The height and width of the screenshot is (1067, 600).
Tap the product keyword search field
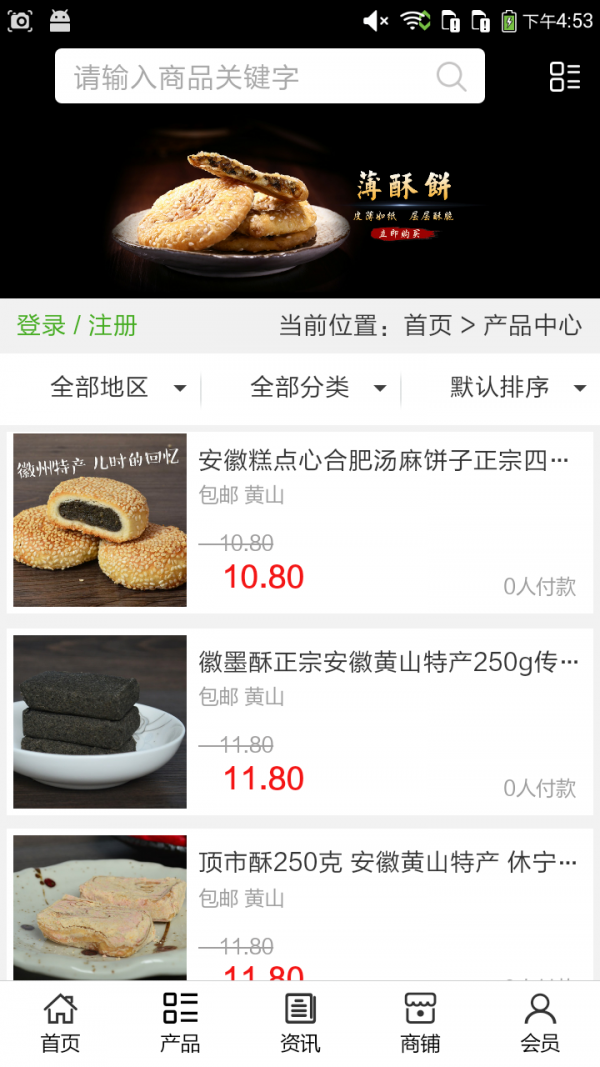click(250, 77)
